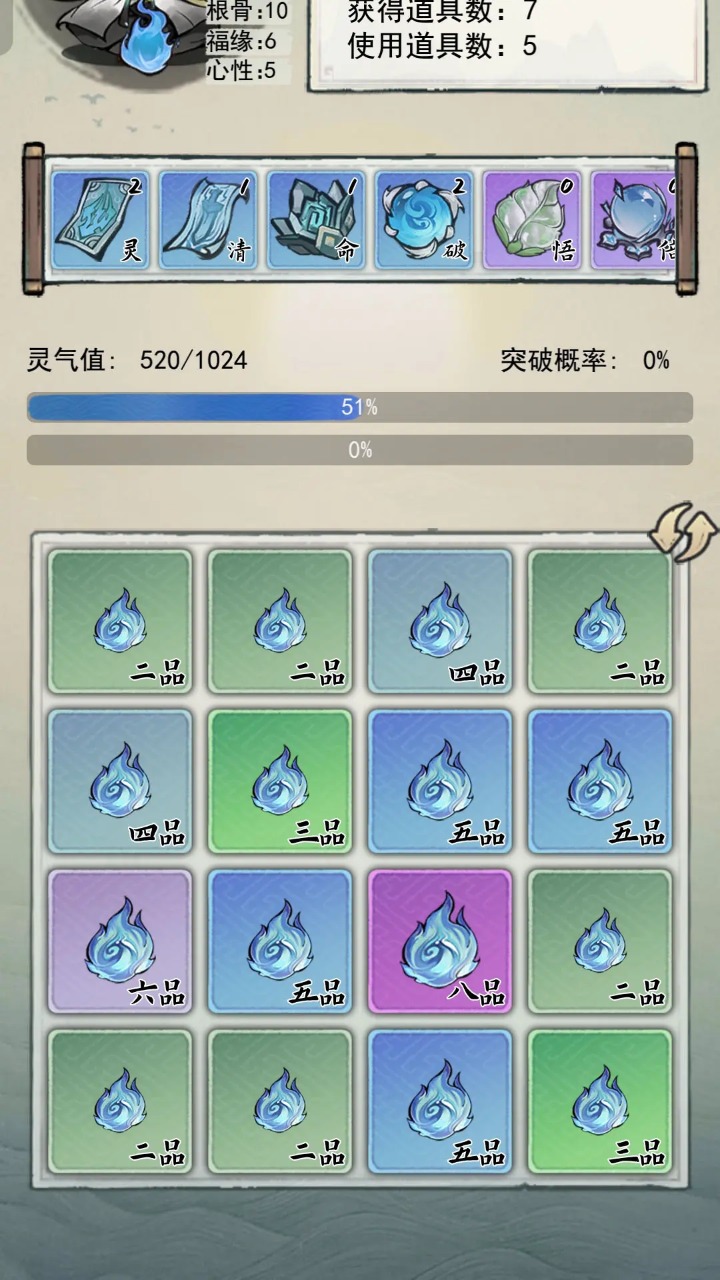The height and width of the screenshot is (1280, 720).
Task: Pick the 八品 spirit flame tile
Action: click(440, 942)
